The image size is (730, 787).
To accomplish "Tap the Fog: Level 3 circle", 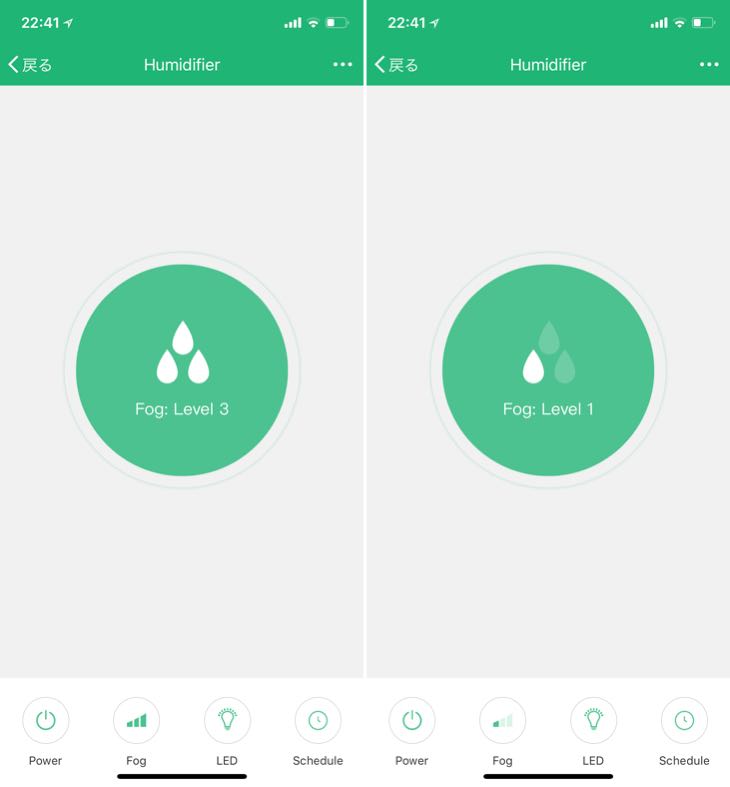I will (x=182, y=370).
